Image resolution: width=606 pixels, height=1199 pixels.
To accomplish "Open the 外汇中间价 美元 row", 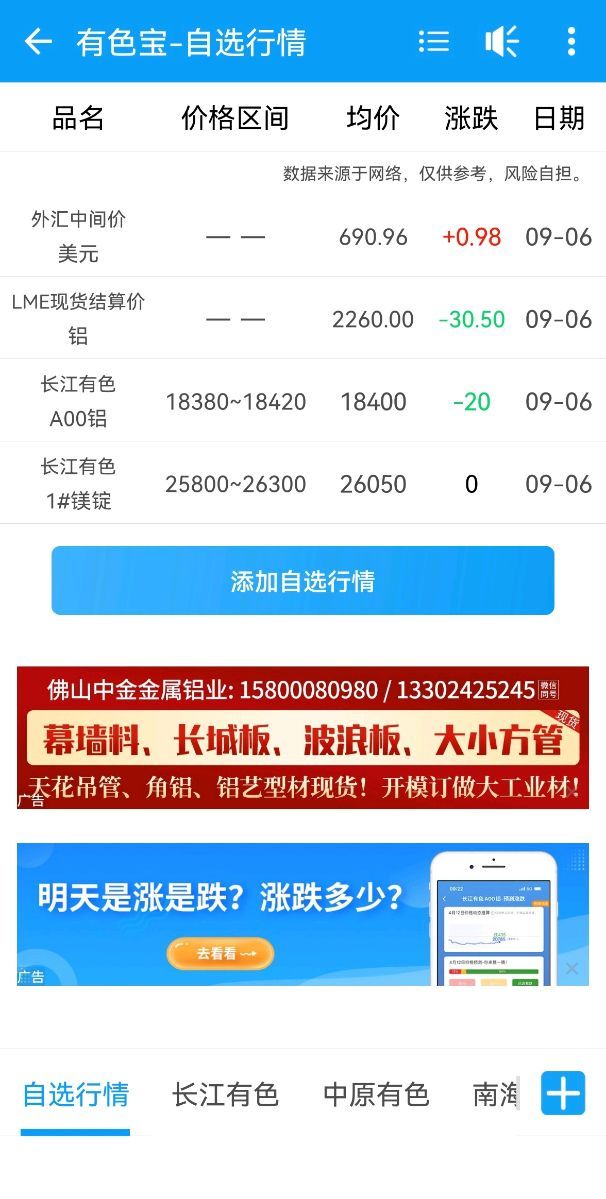I will tap(302, 236).
